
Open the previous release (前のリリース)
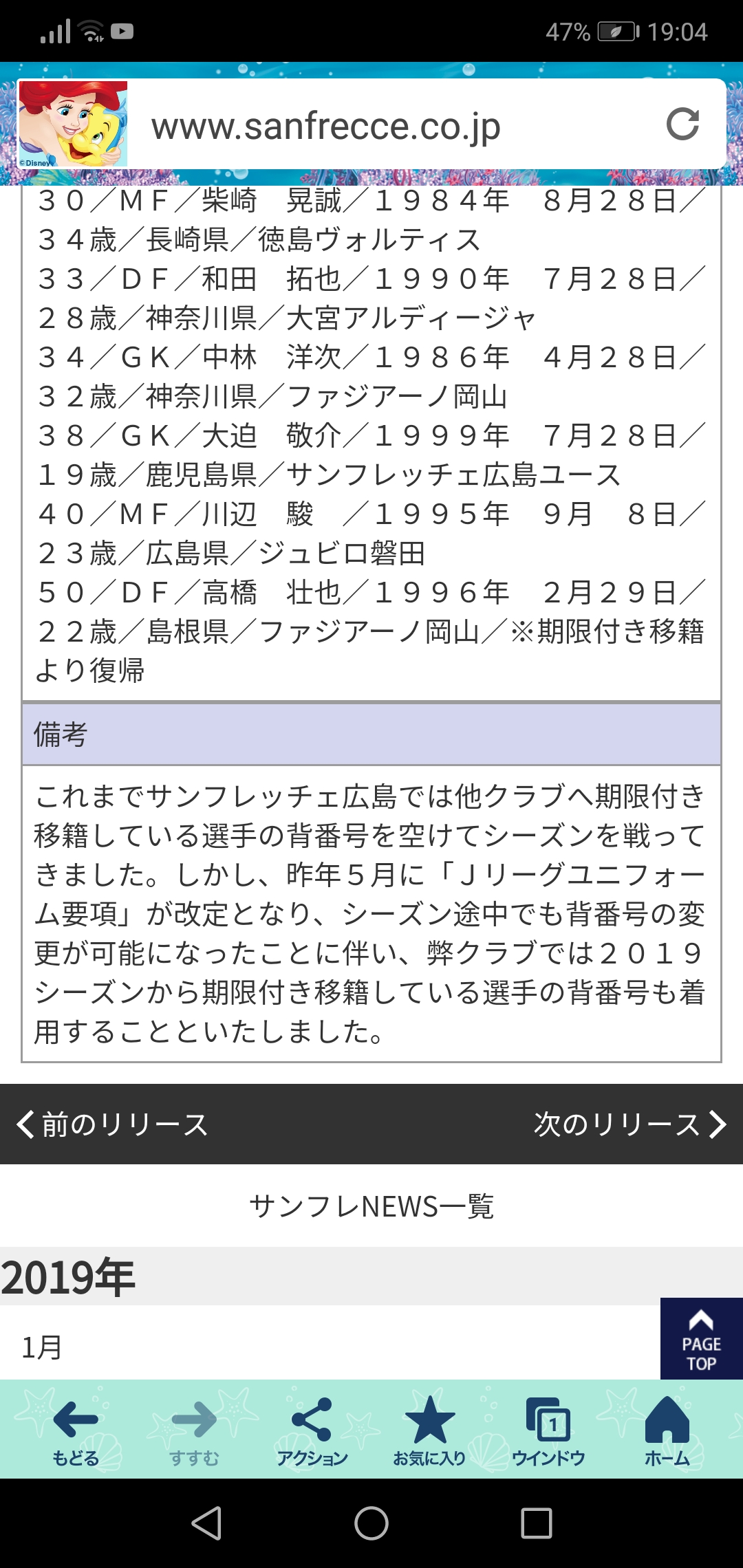coord(114,1124)
